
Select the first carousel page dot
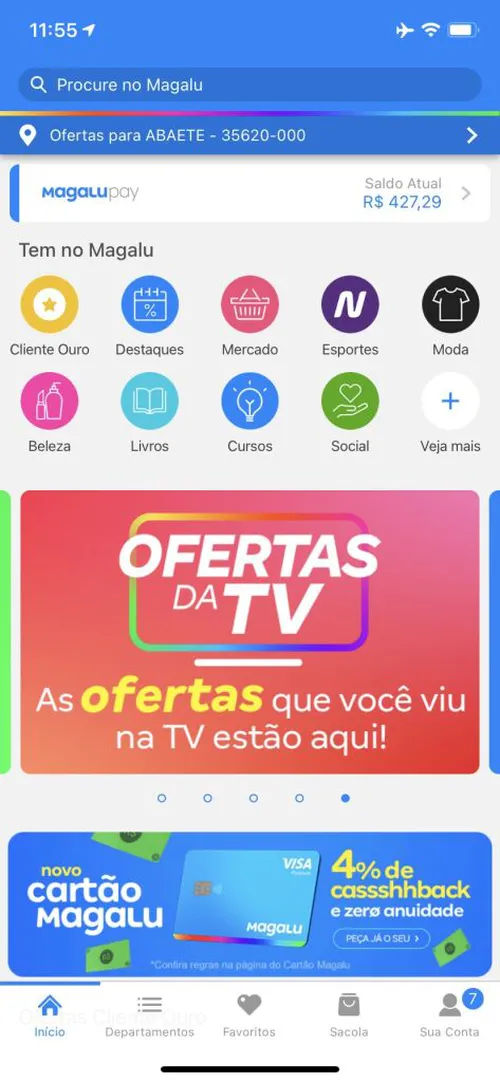coord(162,798)
